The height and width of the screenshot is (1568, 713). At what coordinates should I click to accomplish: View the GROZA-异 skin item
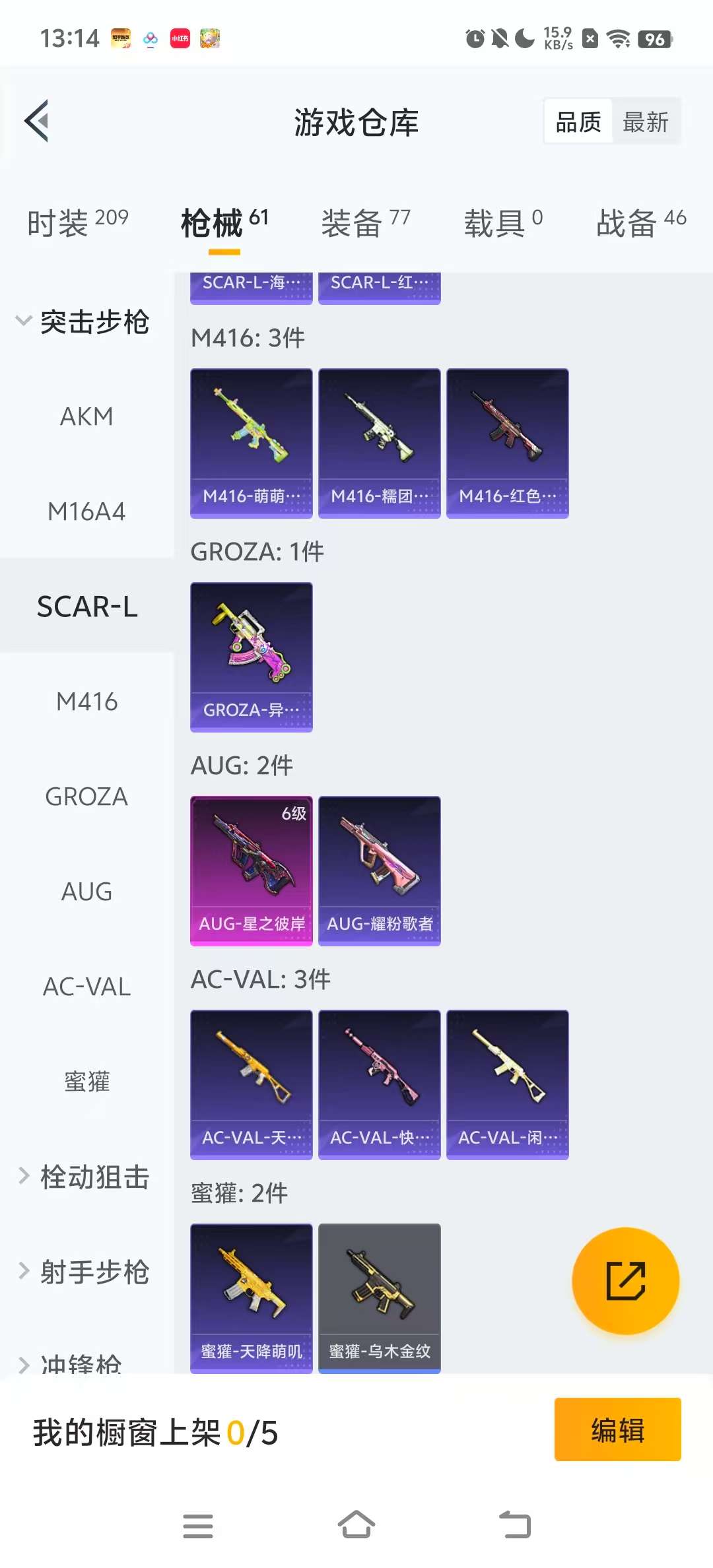click(252, 657)
